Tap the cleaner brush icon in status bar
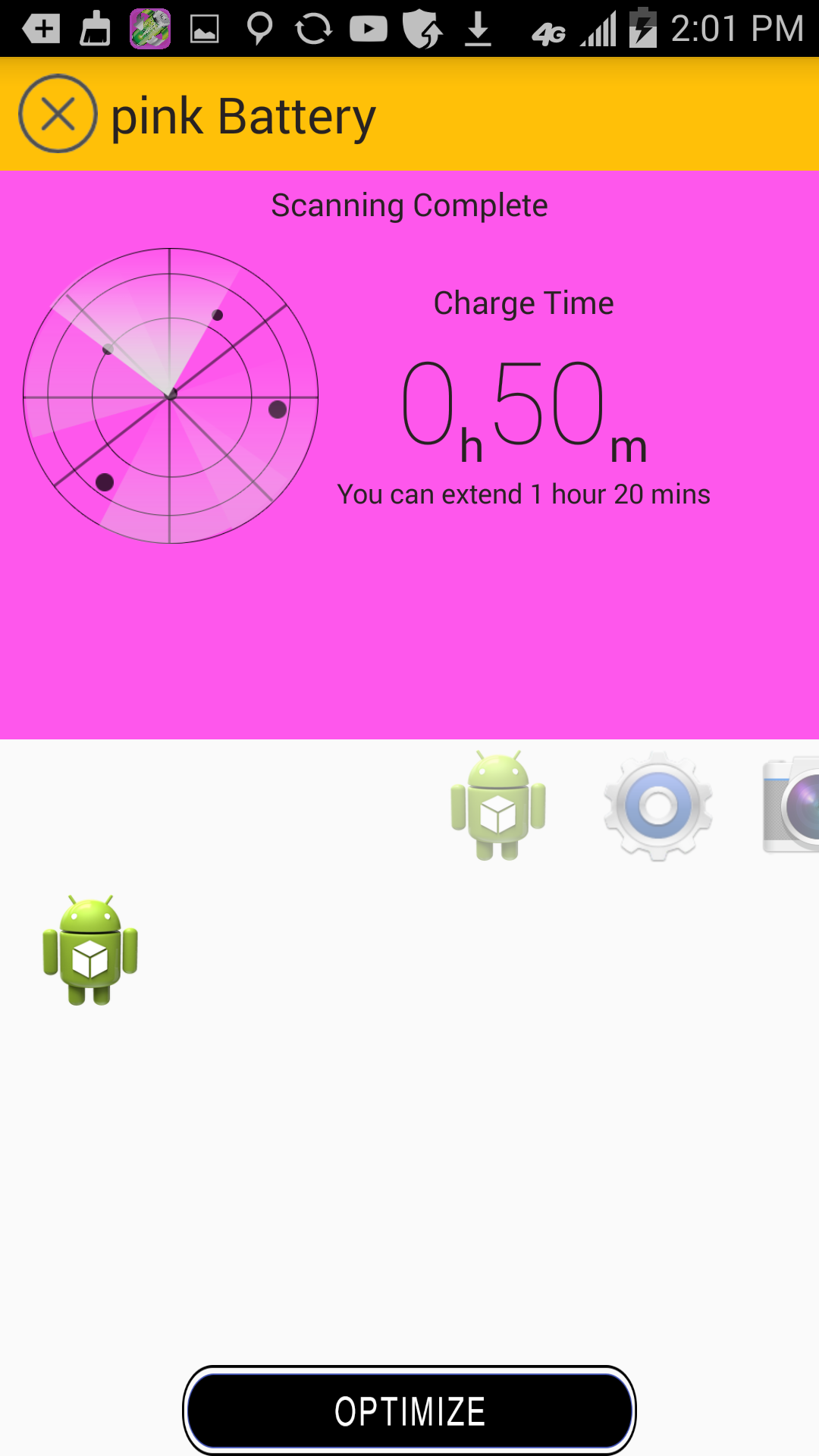819x1456 pixels. pos(94,29)
